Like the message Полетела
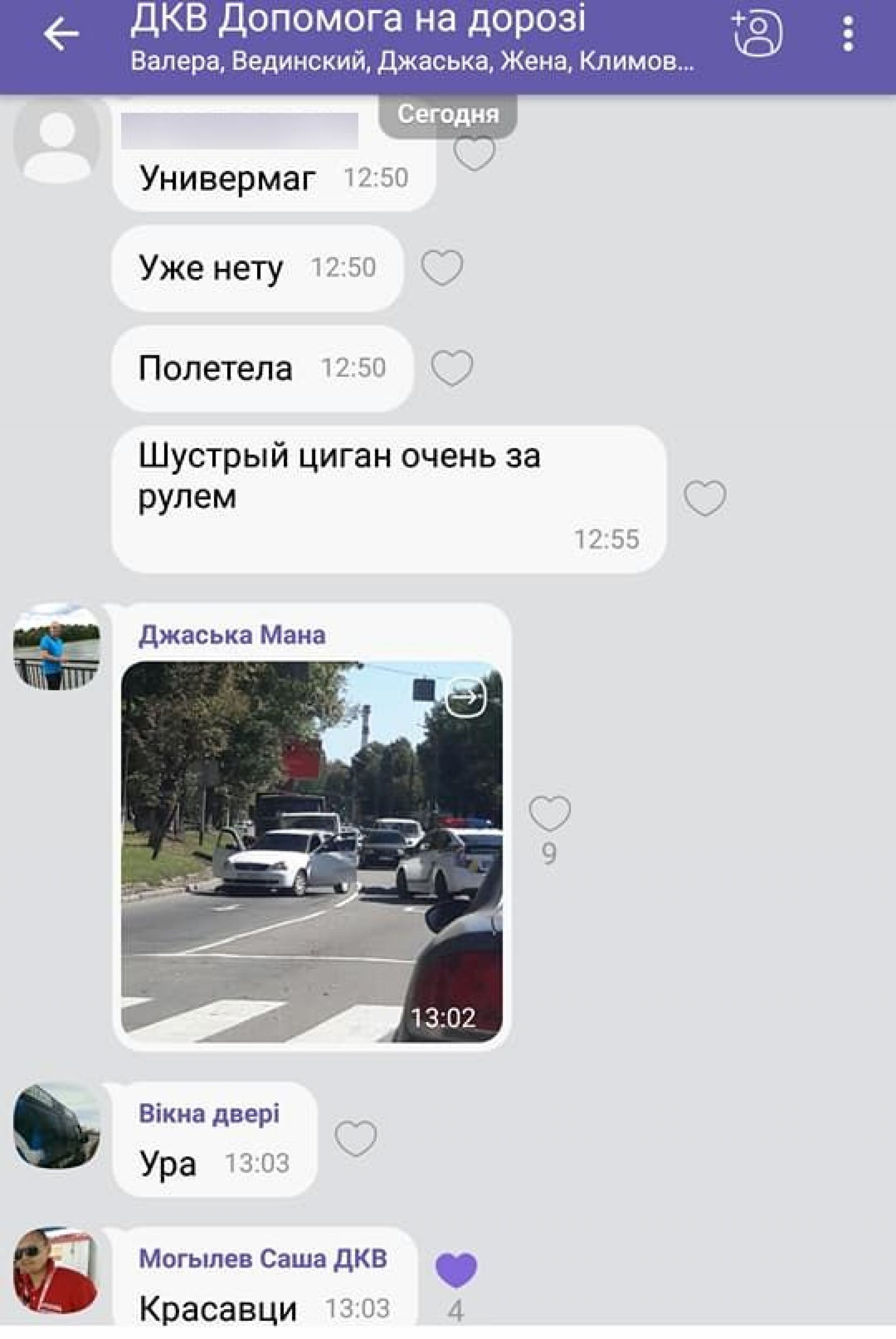Image resolution: width=896 pixels, height=1339 pixels. pyautogui.click(x=451, y=368)
